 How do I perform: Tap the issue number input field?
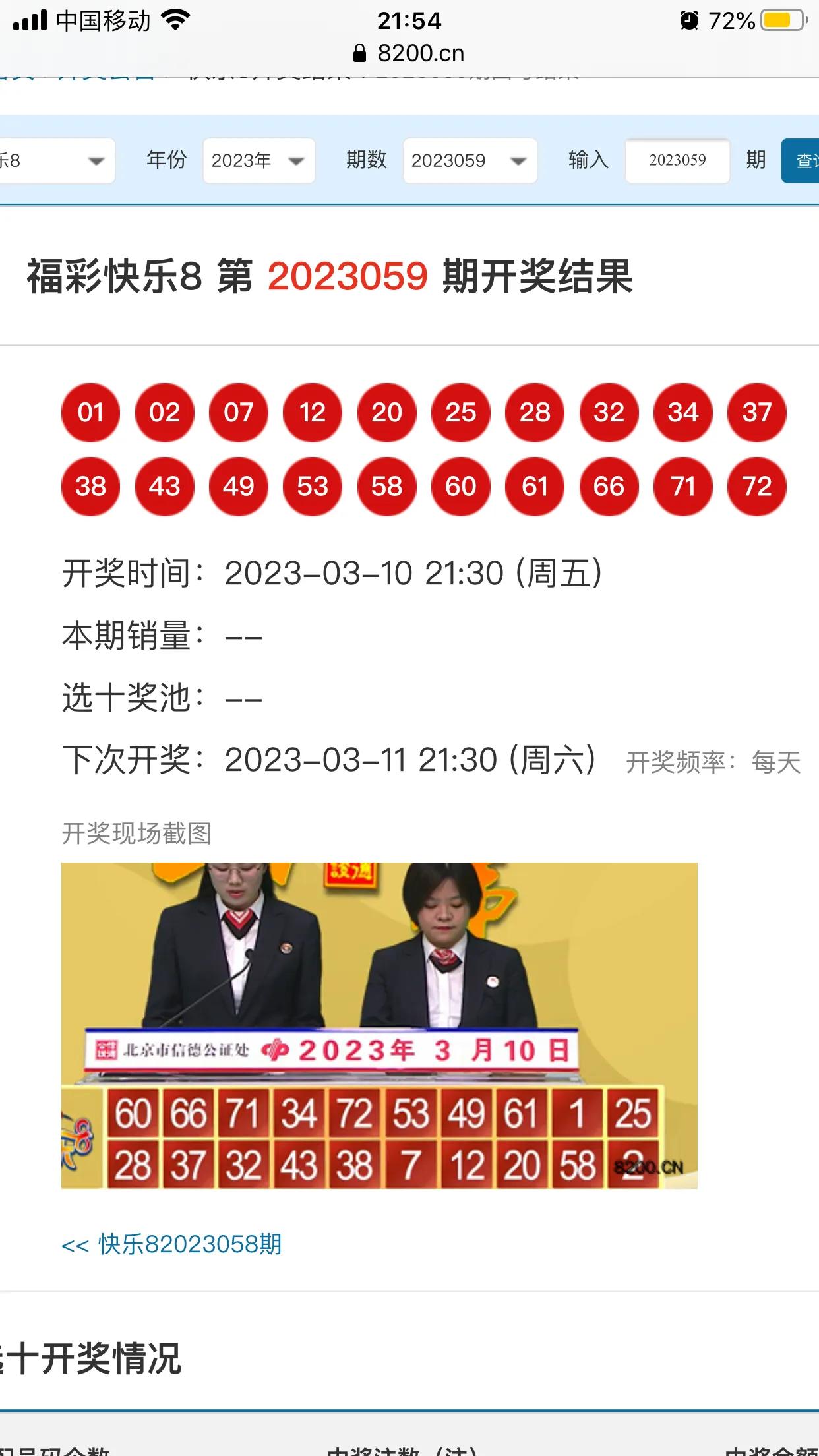pyautogui.click(x=677, y=160)
